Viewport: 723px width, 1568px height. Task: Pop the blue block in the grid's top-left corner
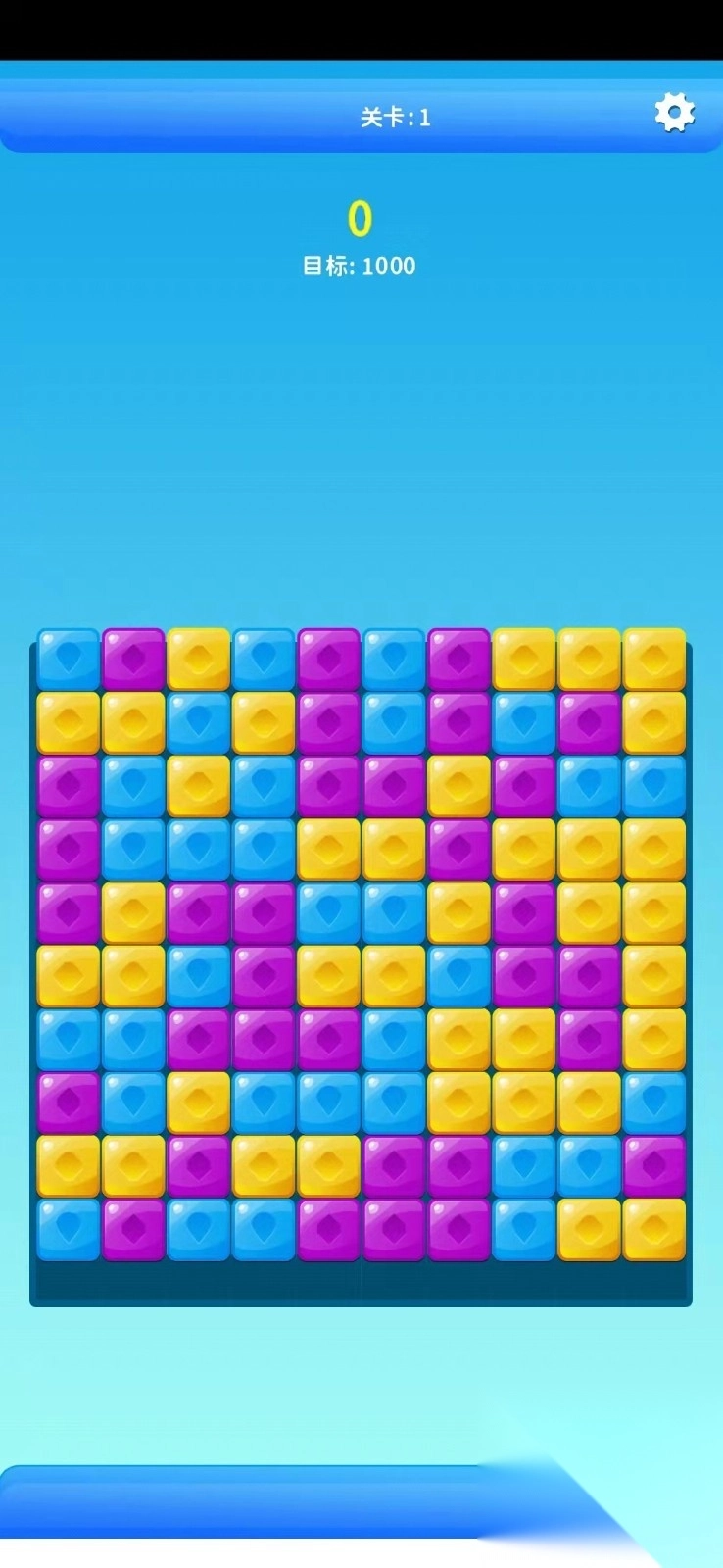pos(69,660)
